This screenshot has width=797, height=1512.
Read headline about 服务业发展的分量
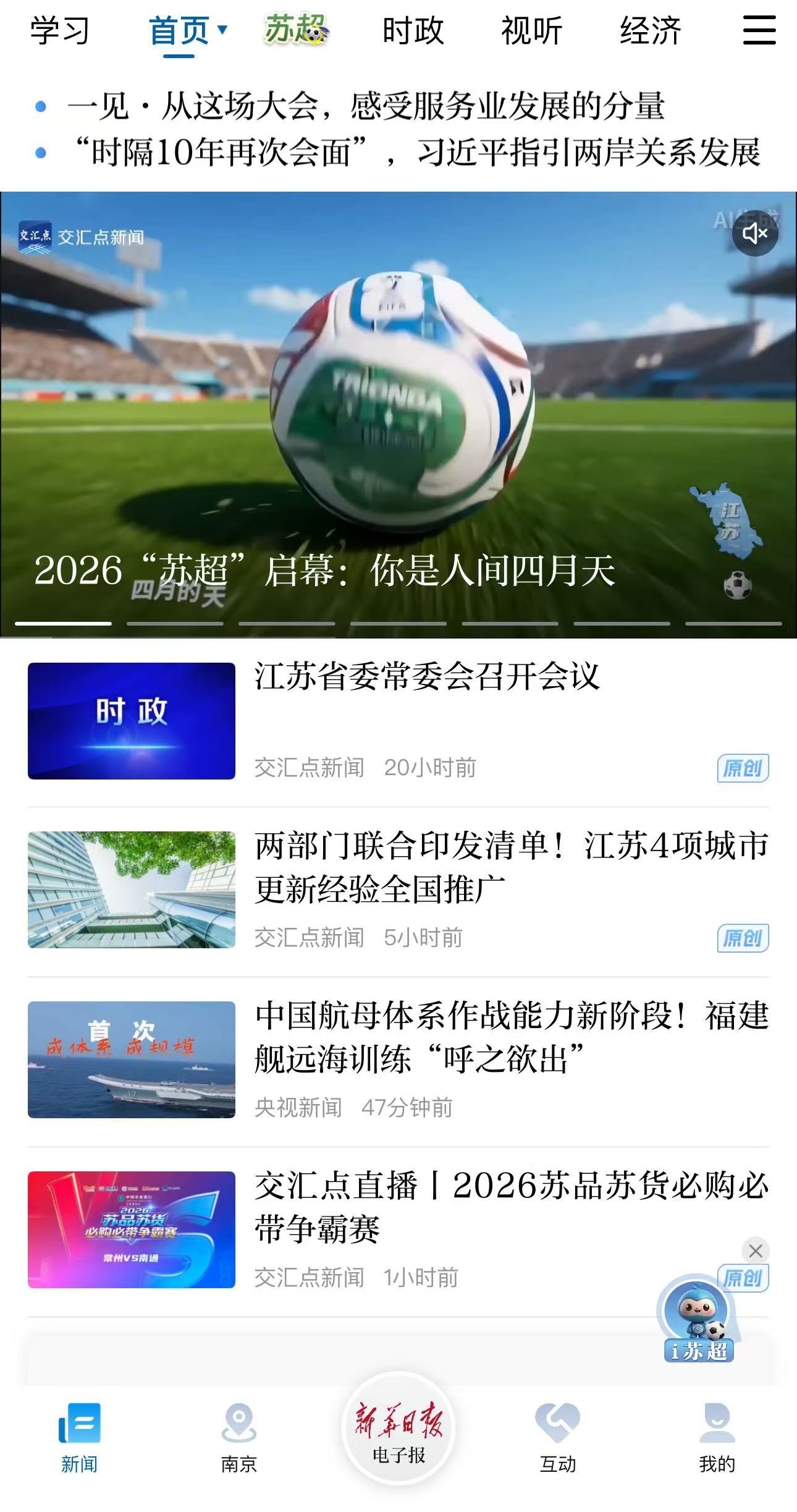(x=366, y=106)
